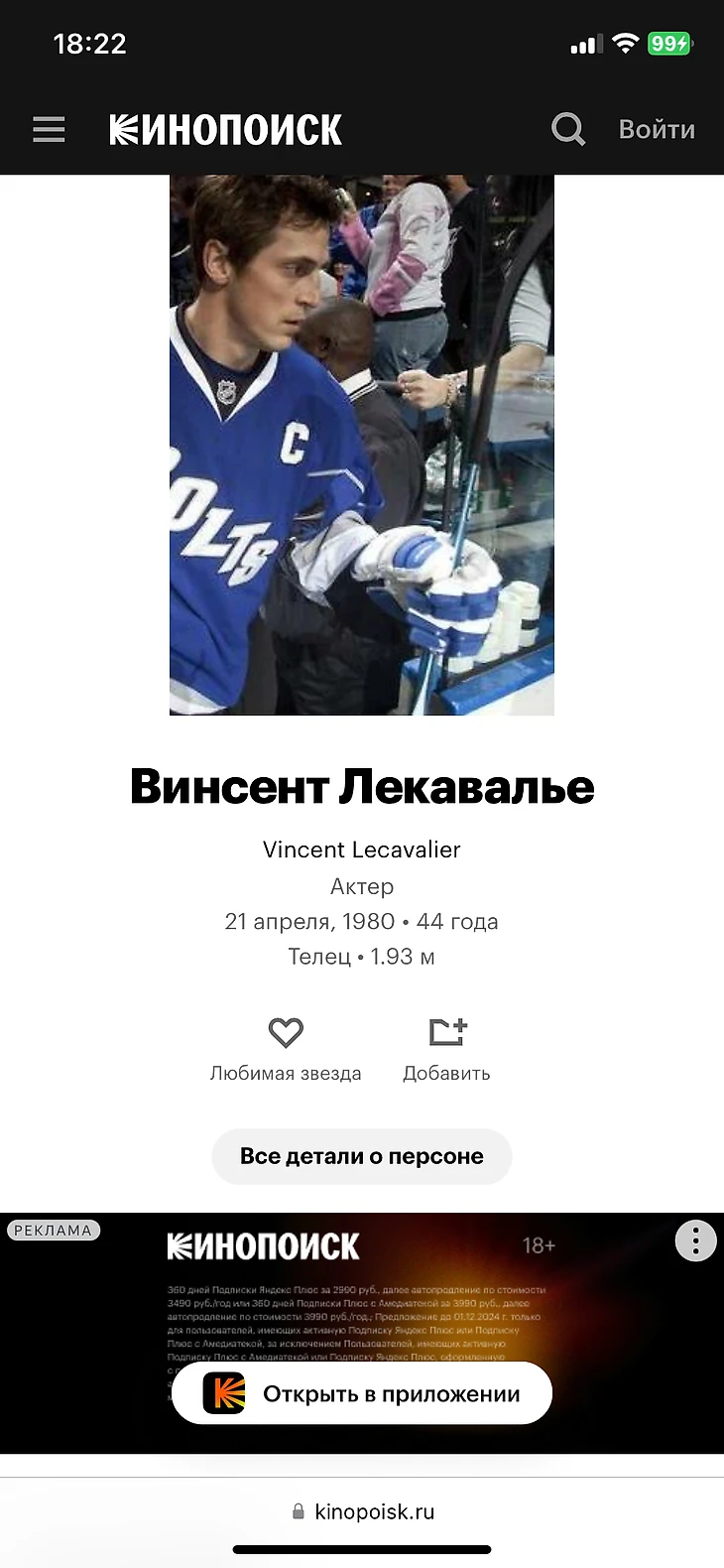Open the hamburger navigation menu
The image size is (724, 1568).
pos(49,130)
